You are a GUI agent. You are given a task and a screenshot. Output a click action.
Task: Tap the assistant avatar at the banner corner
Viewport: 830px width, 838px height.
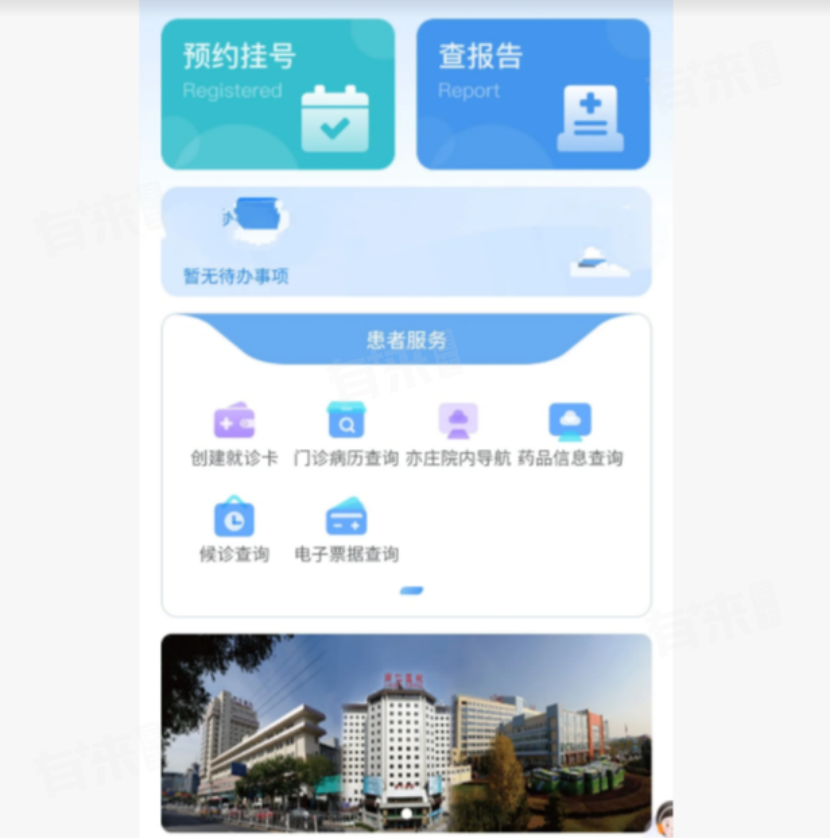click(664, 819)
